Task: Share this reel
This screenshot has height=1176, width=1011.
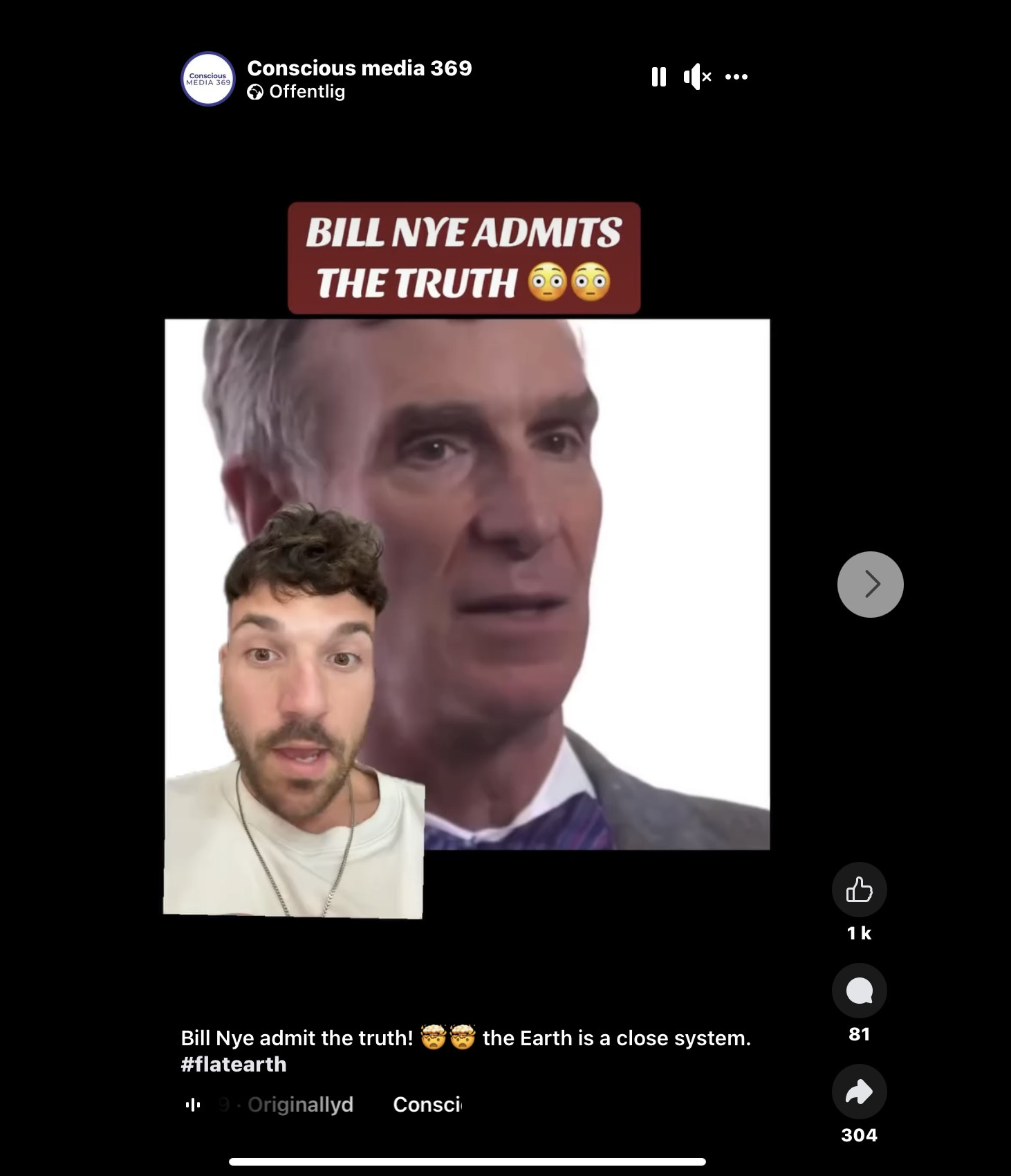Action: click(x=859, y=1092)
